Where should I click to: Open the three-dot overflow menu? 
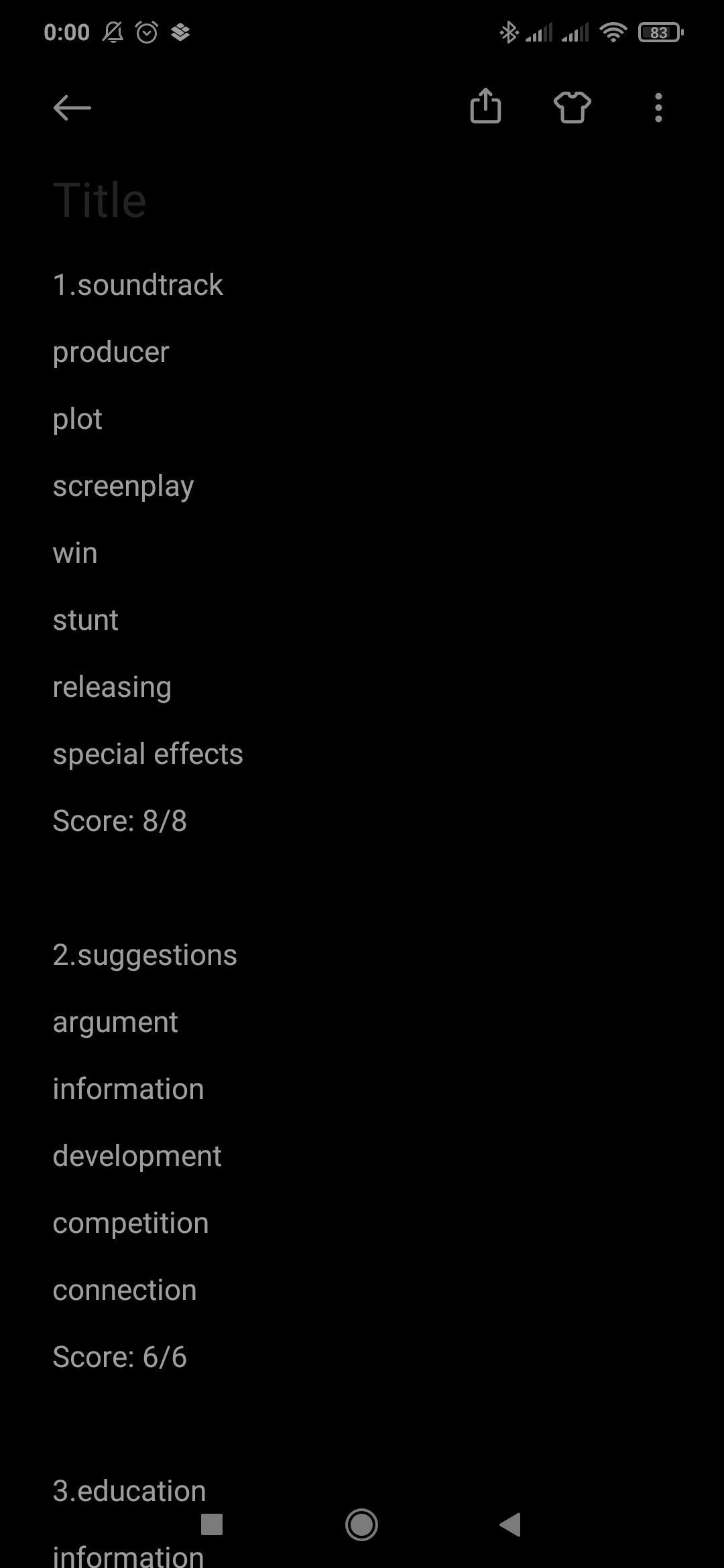(x=658, y=107)
